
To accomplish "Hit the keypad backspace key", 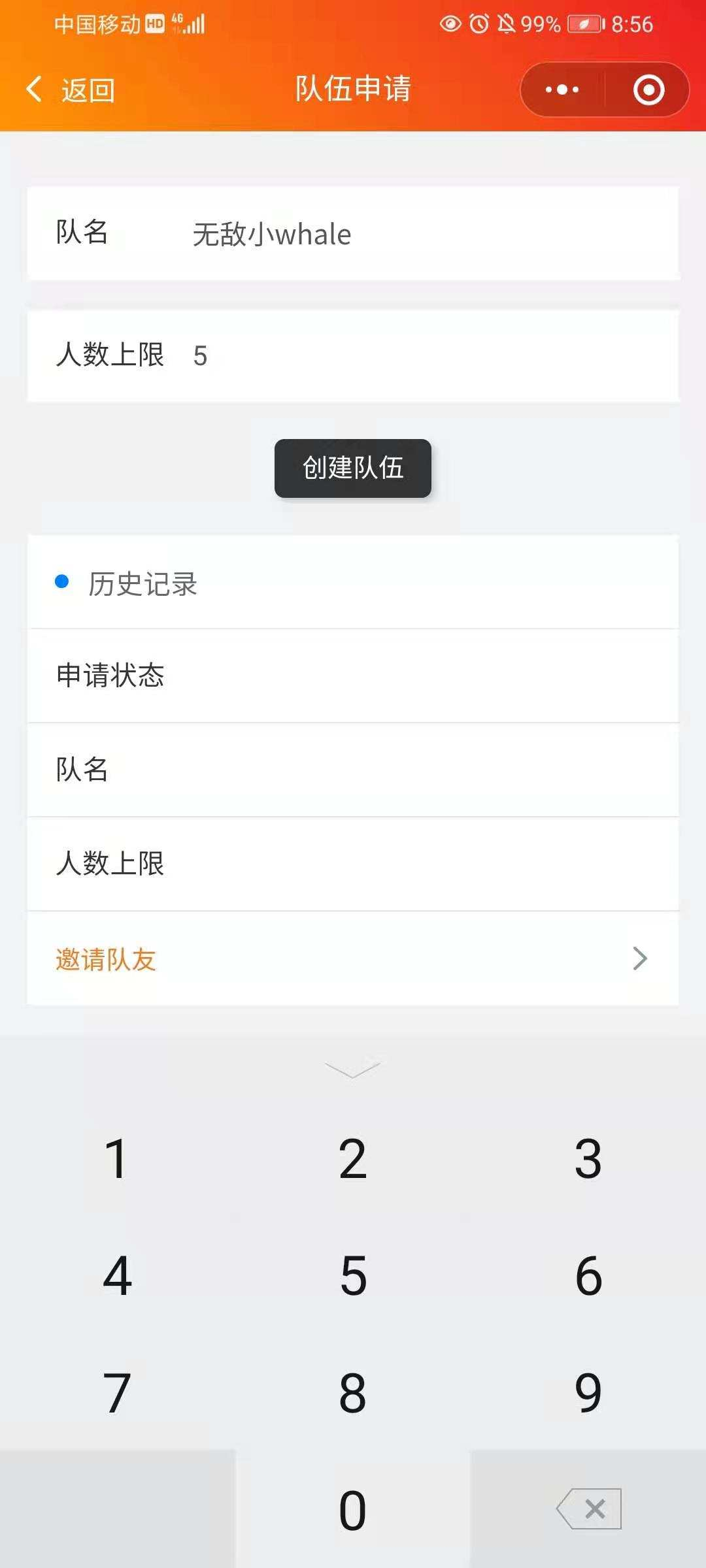I will tap(588, 1509).
